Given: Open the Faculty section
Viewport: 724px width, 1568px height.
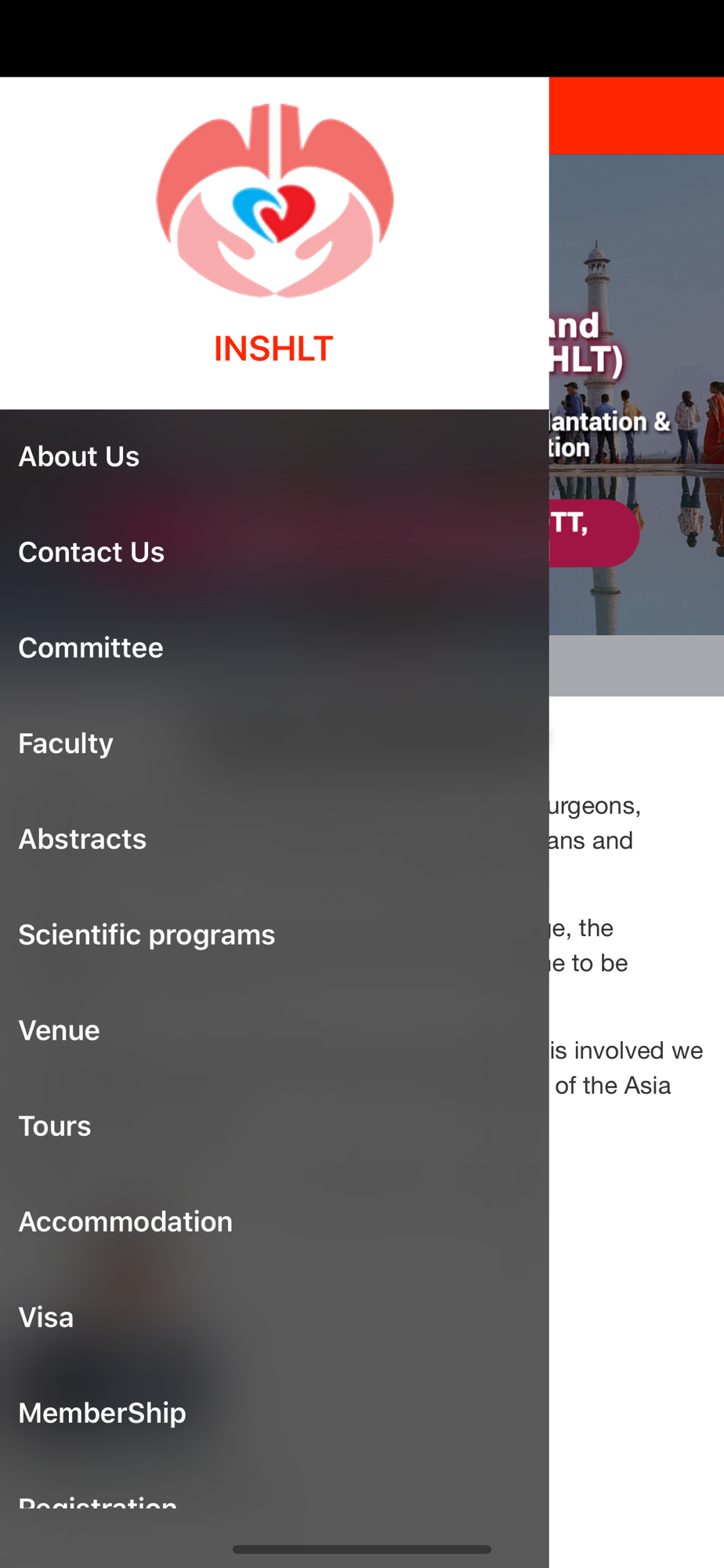Looking at the screenshot, I should (274, 744).
